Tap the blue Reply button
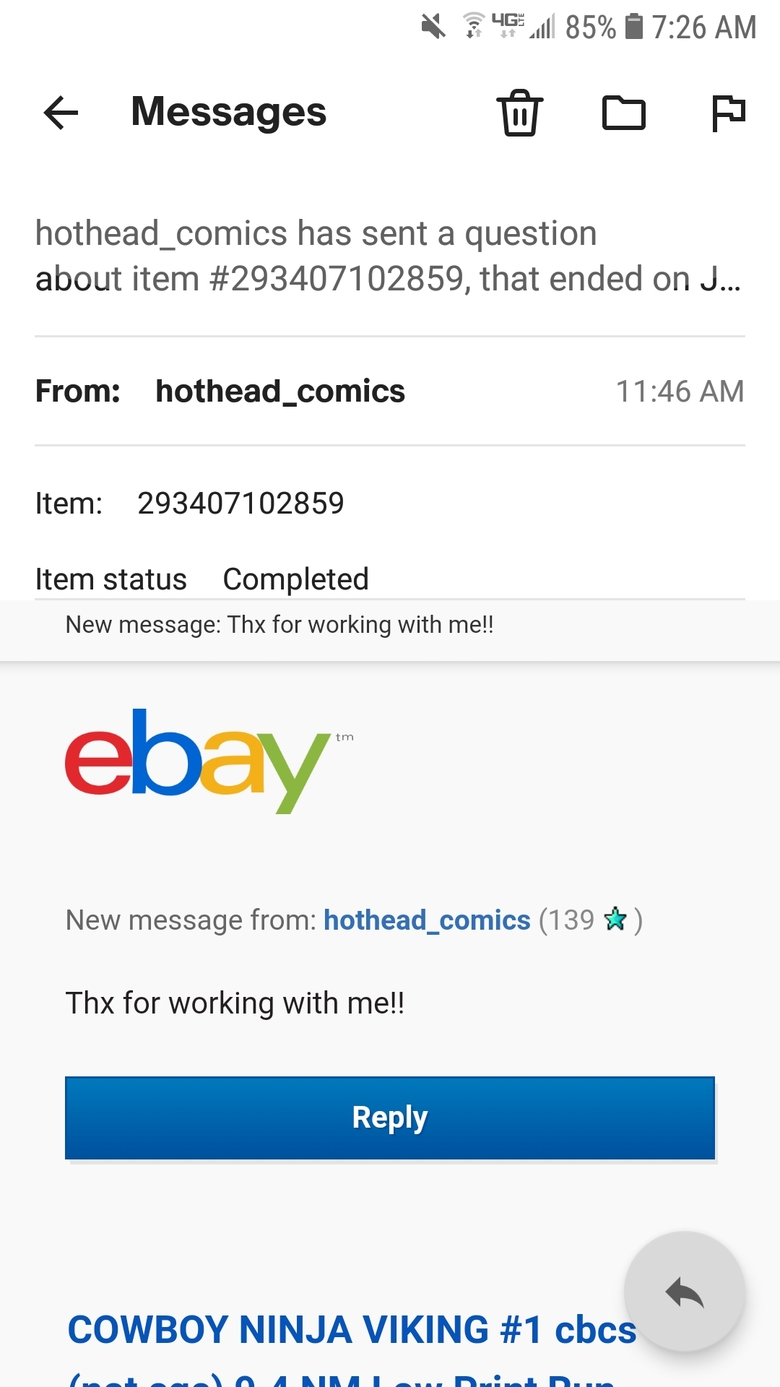The width and height of the screenshot is (780, 1387). [390, 1117]
